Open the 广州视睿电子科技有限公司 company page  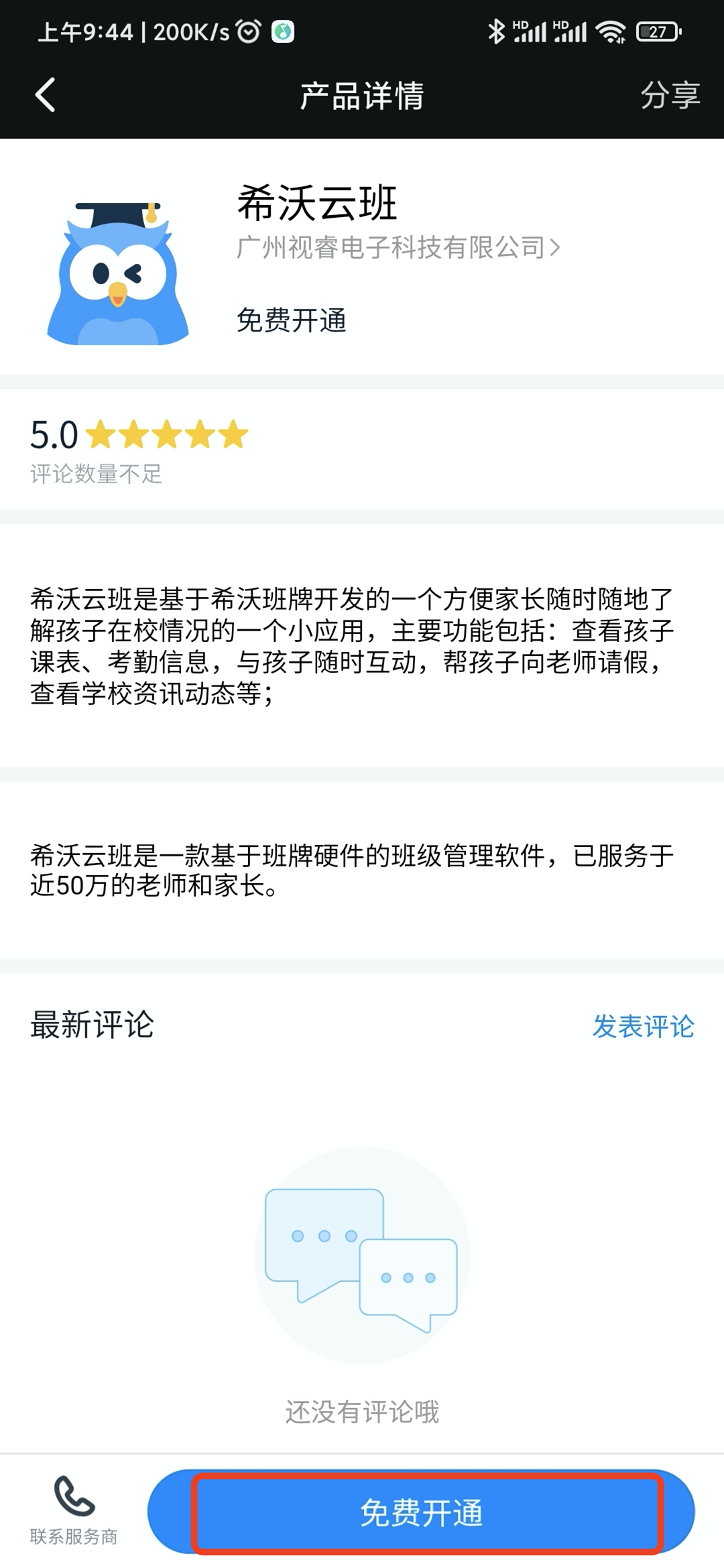click(x=398, y=248)
